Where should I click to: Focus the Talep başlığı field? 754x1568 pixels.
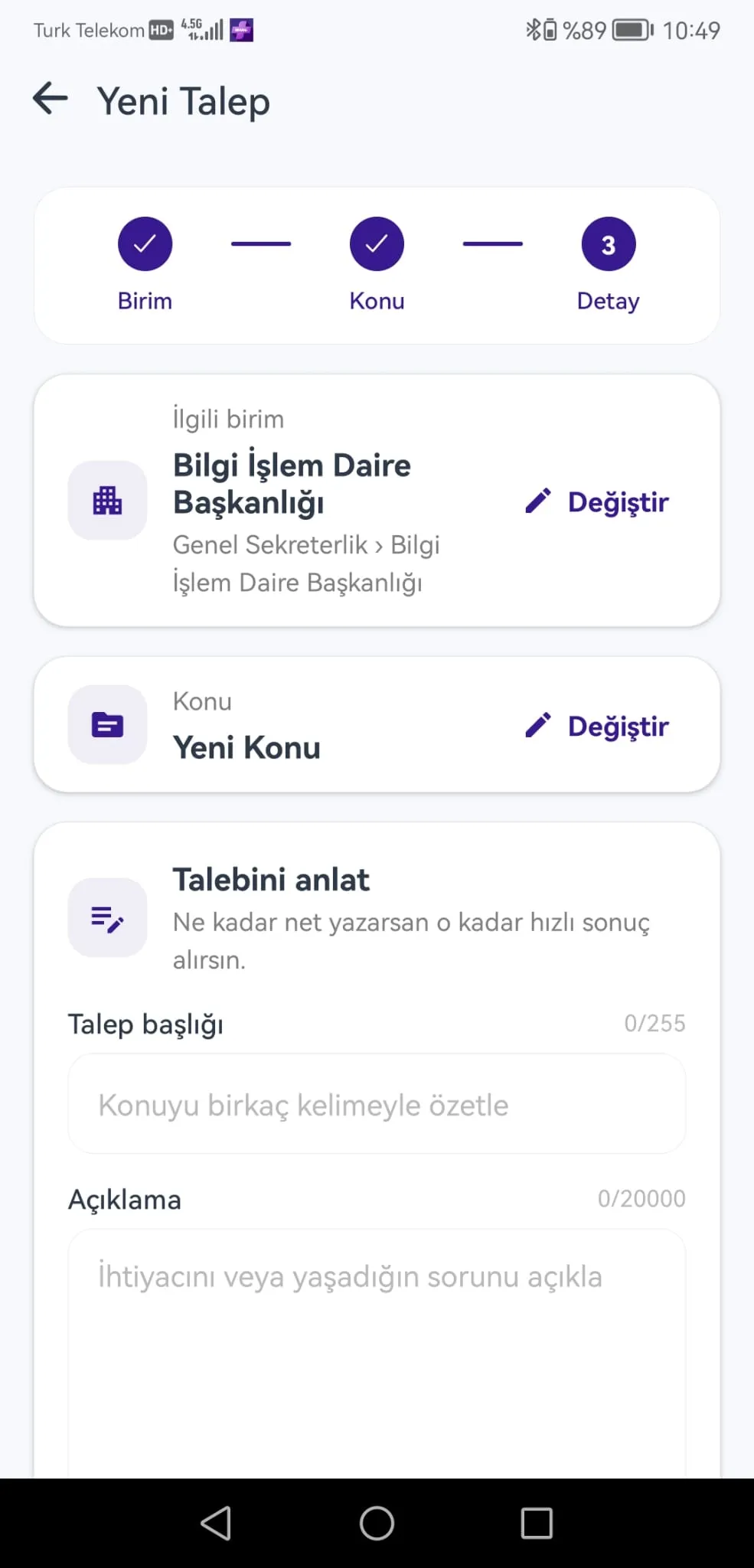click(x=377, y=1104)
